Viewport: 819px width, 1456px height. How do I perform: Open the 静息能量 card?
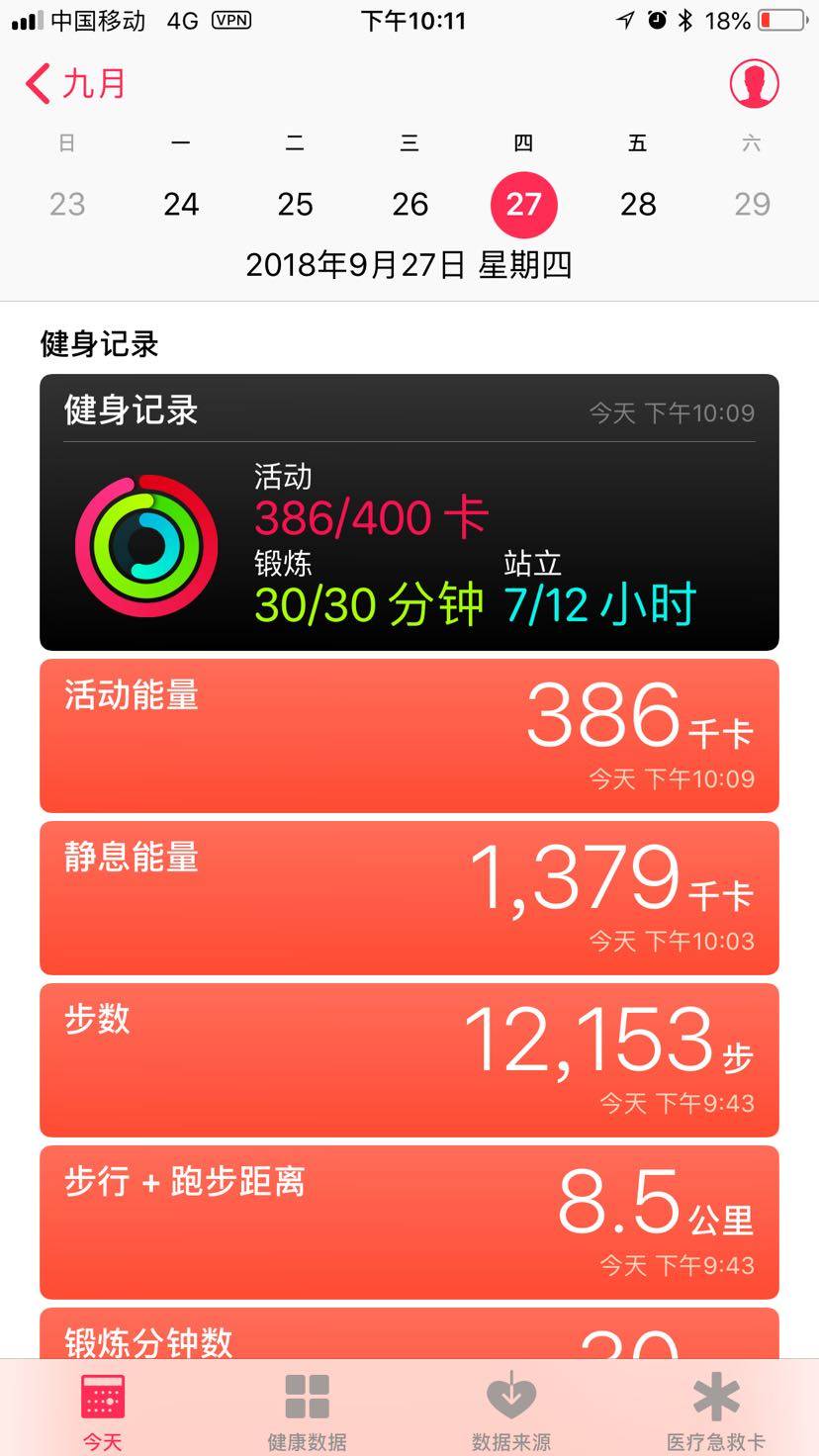click(409, 898)
